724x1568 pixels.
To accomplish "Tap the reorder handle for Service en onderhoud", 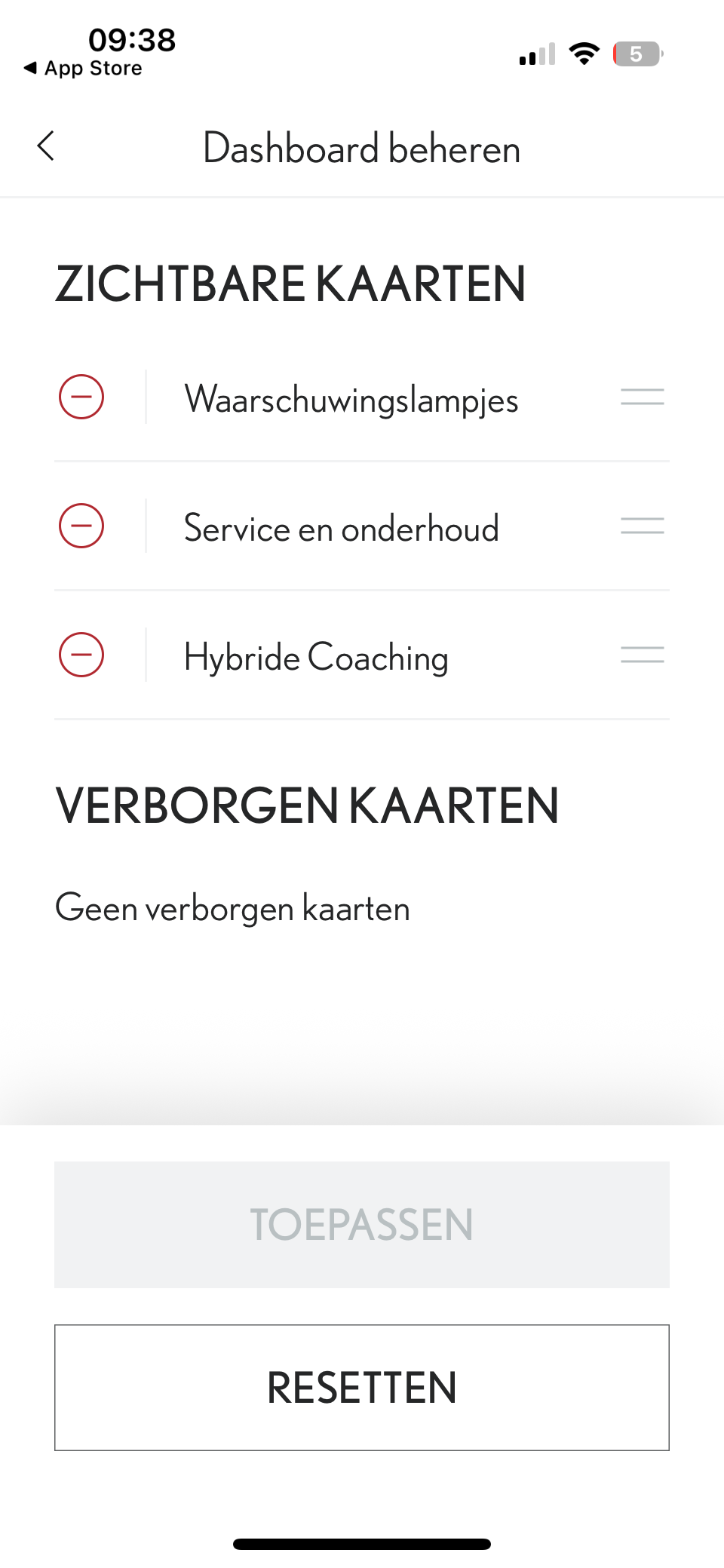I will click(x=642, y=526).
